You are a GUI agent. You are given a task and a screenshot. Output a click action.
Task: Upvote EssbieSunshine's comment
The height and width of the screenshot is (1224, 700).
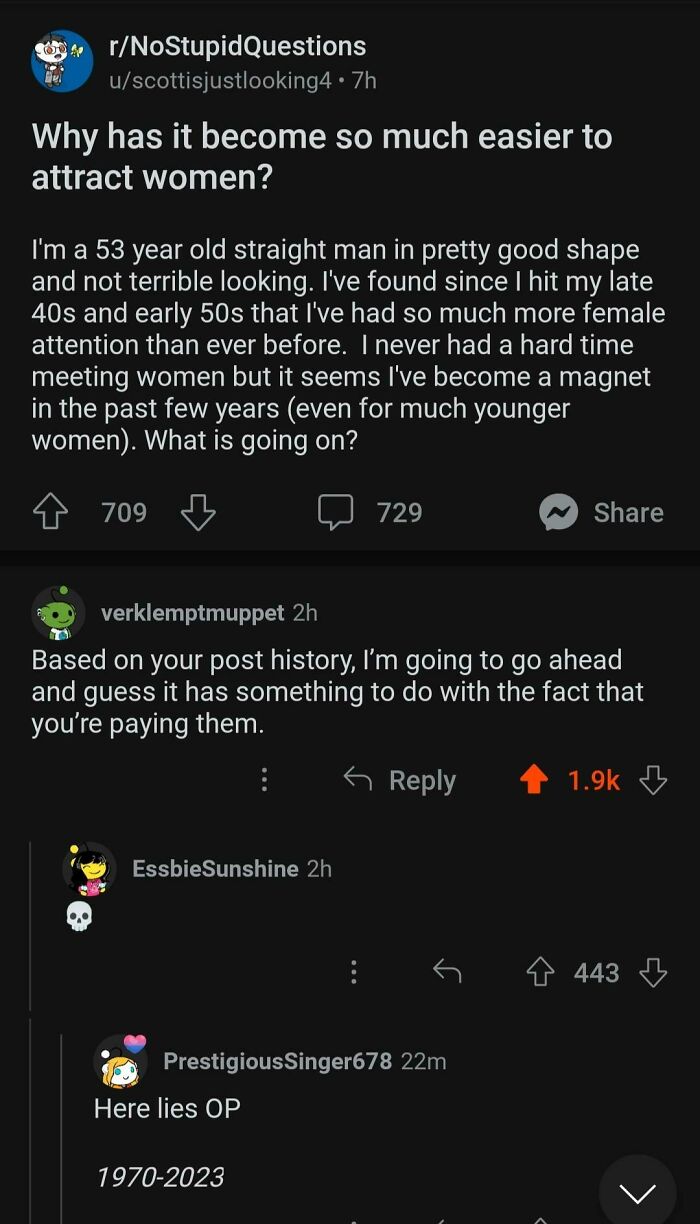pyautogui.click(x=543, y=972)
